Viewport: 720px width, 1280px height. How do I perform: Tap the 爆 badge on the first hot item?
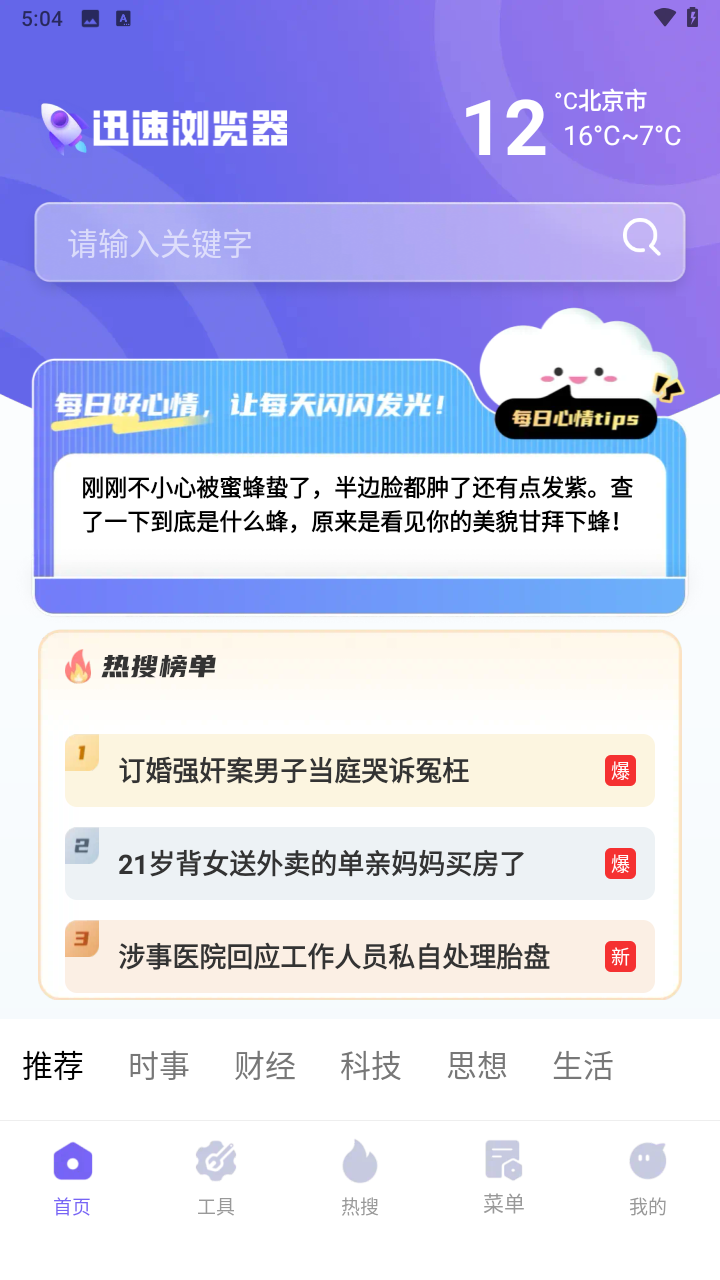(620, 769)
